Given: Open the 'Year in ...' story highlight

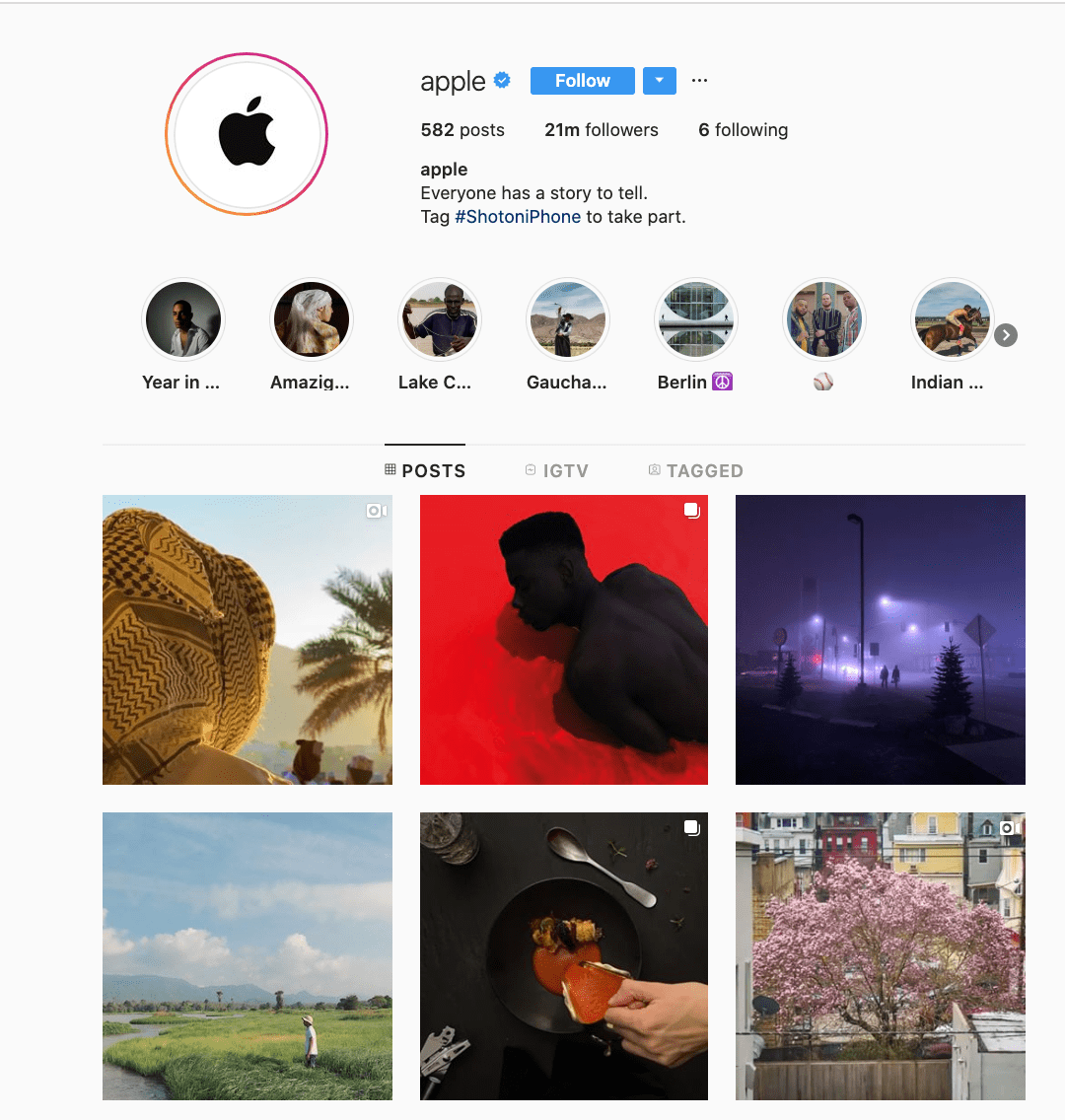Looking at the screenshot, I should coord(182,320).
